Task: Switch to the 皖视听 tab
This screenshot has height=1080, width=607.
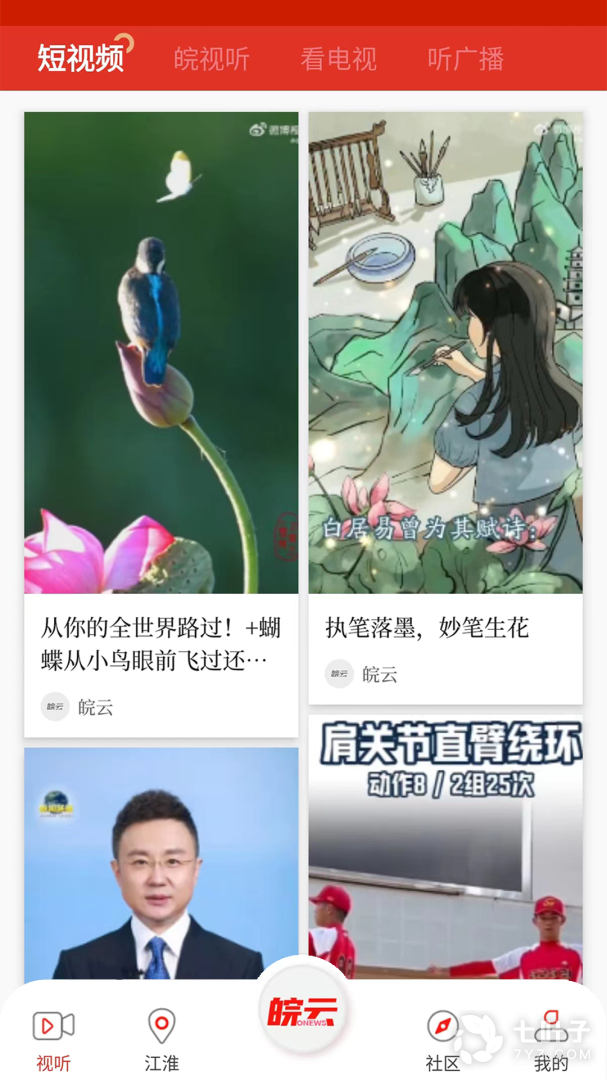Action: pos(211,59)
